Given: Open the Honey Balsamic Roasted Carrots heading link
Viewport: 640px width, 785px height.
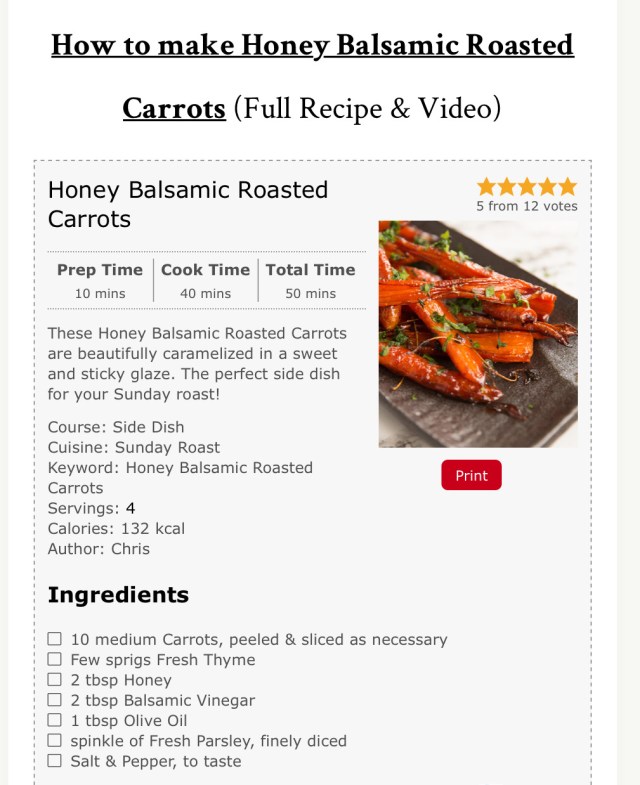Looking at the screenshot, I should (x=312, y=46).
